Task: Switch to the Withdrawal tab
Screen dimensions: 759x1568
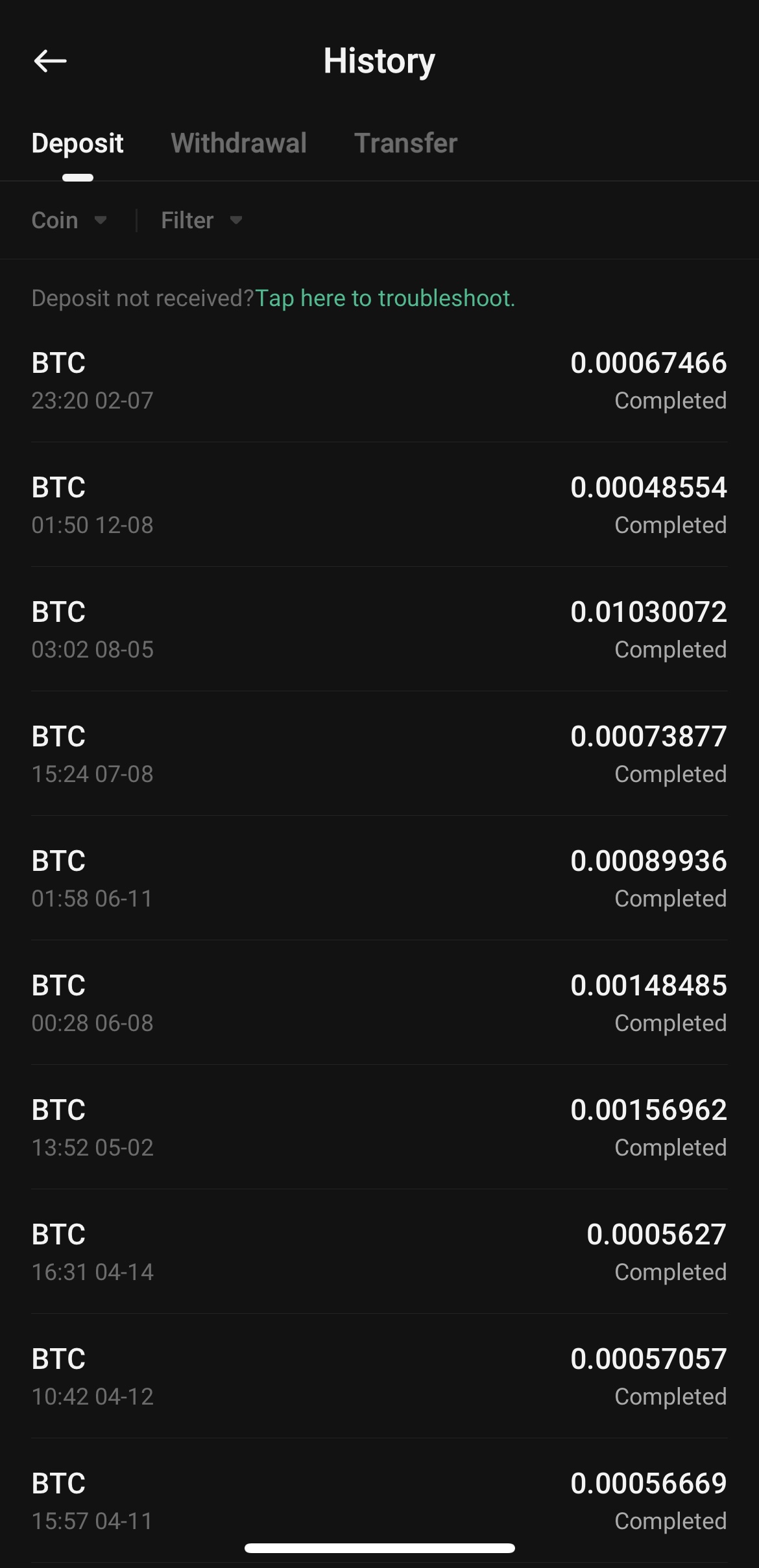Action: click(x=238, y=143)
